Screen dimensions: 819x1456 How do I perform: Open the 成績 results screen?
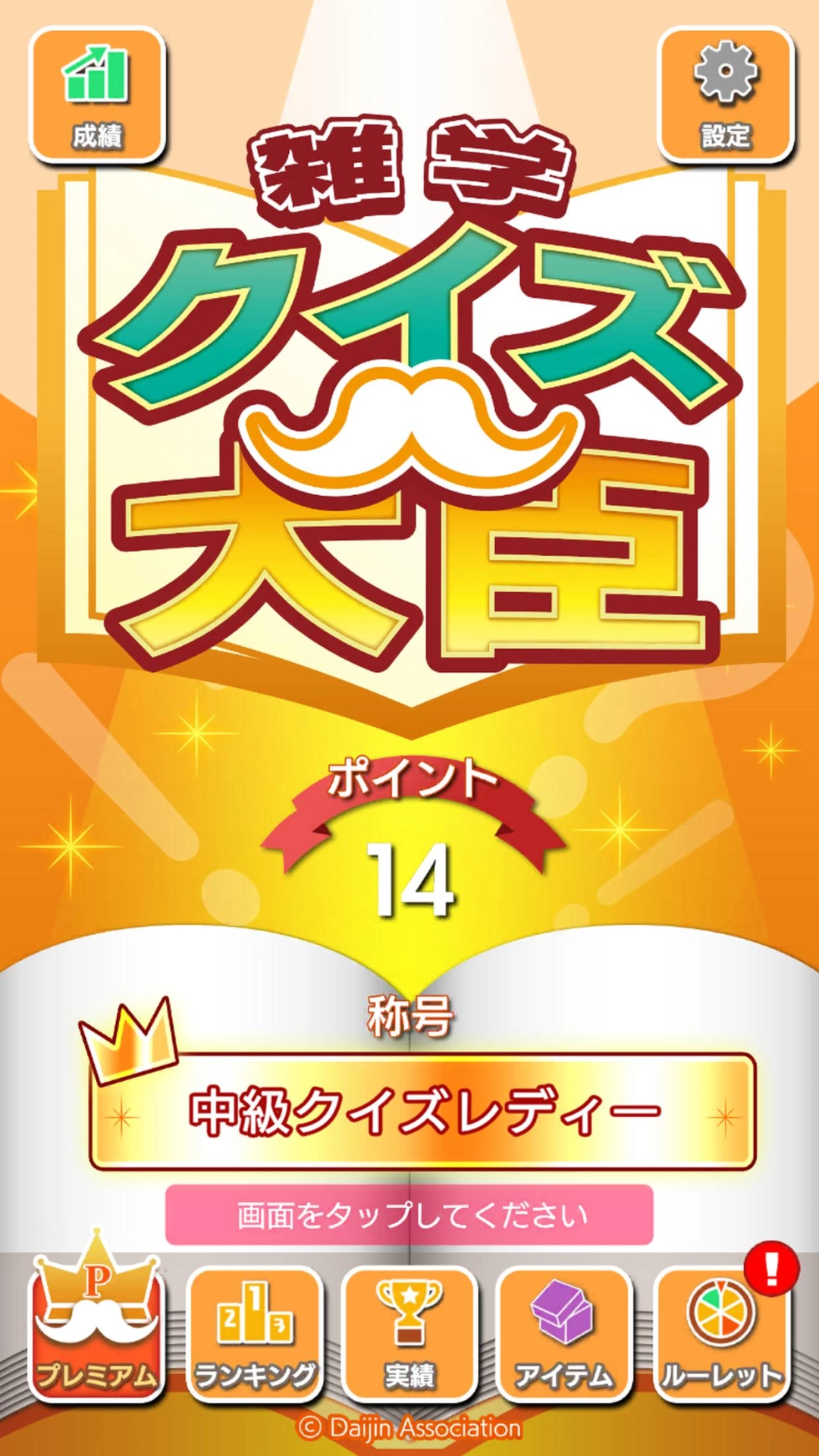(97, 95)
